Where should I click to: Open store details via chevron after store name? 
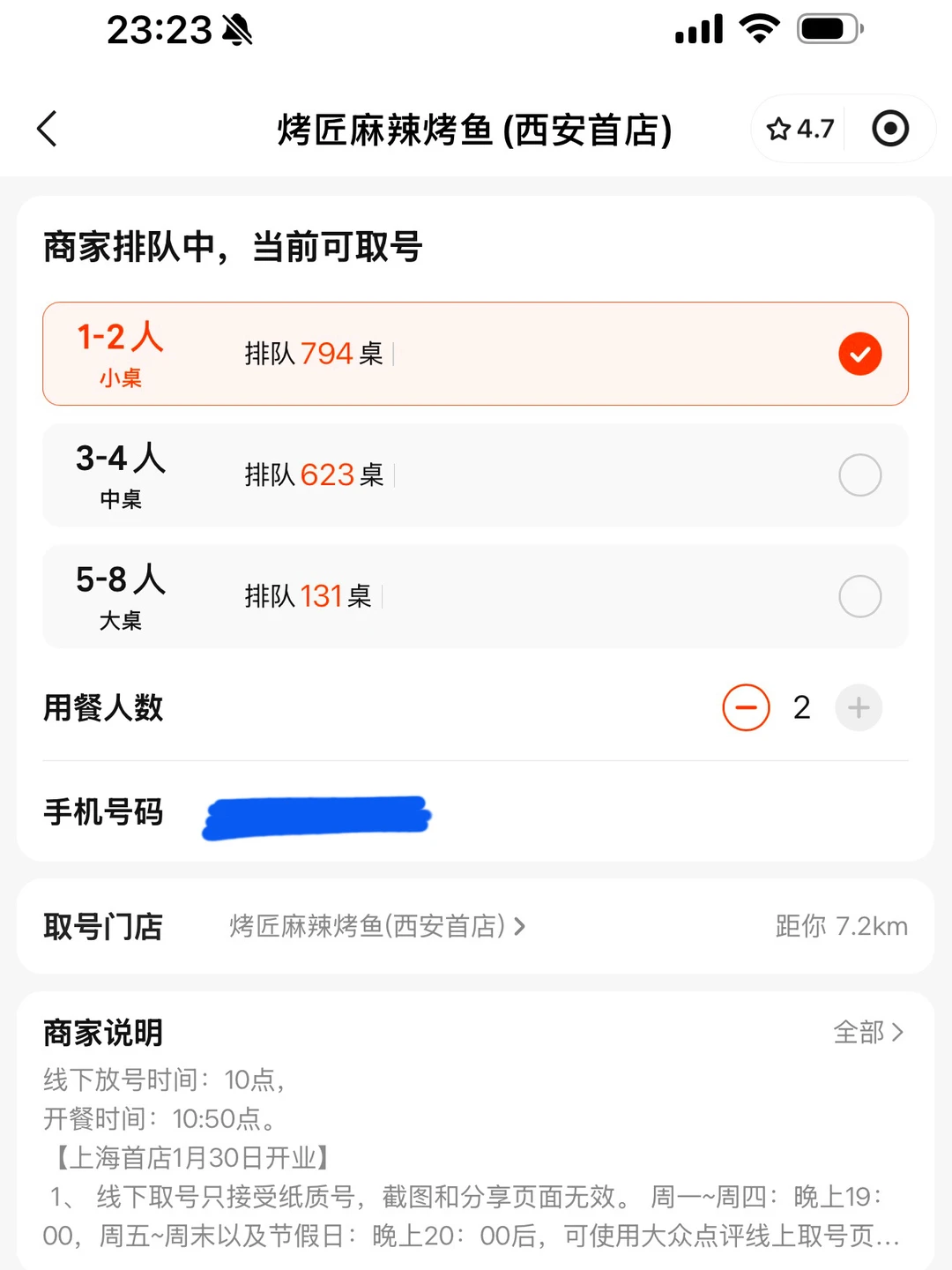tap(520, 927)
